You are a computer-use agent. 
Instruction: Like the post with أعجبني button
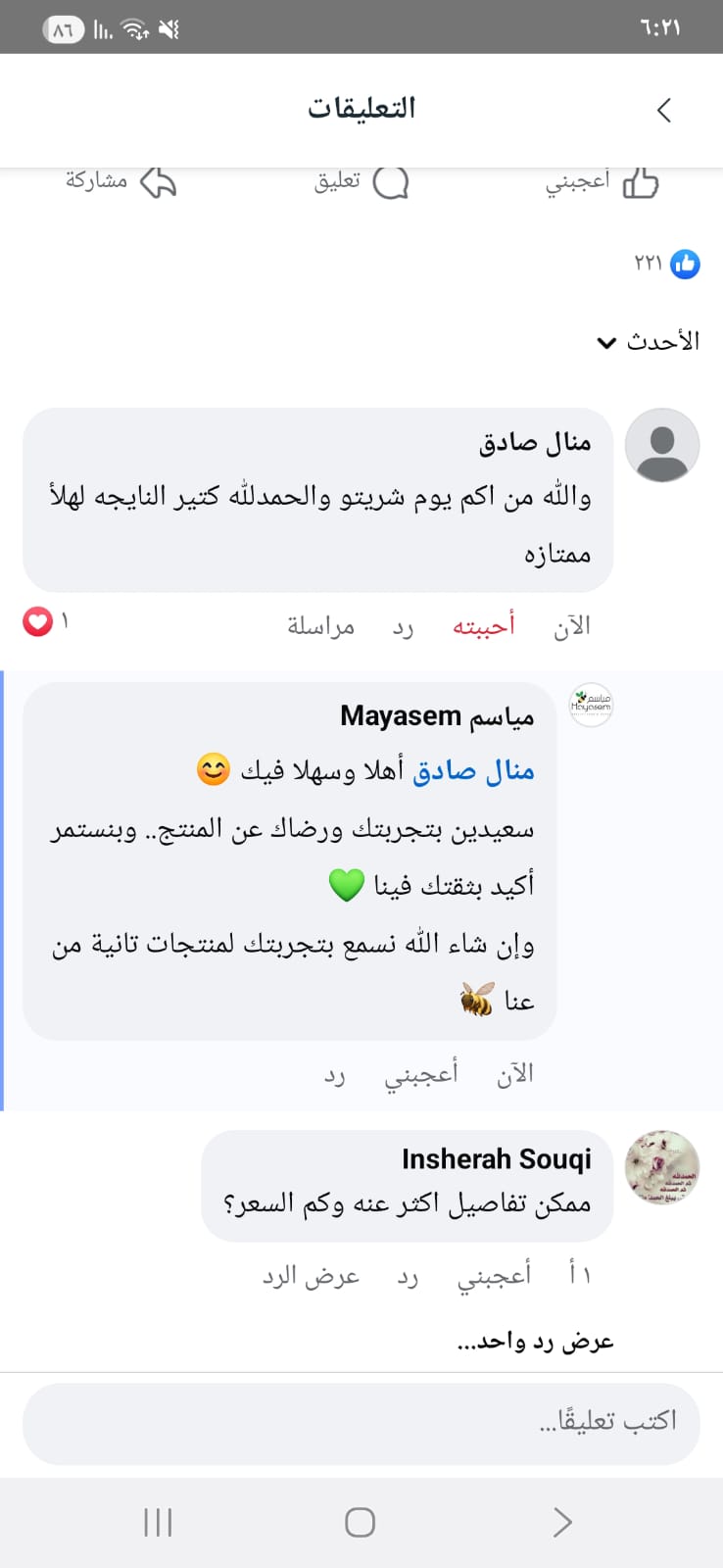click(602, 182)
